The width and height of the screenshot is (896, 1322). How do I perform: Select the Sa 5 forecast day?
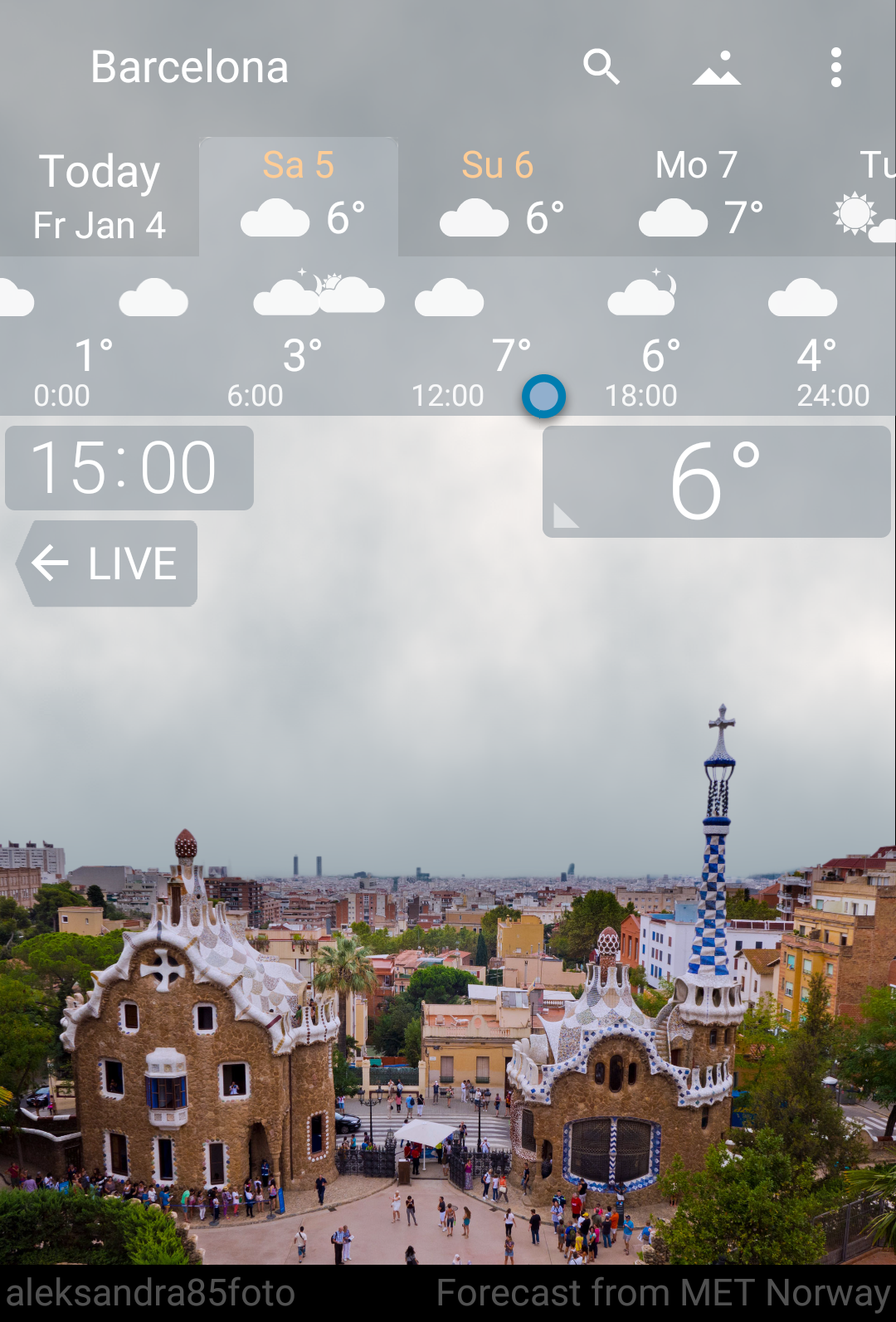pyautogui.click(x=299, y=197)
